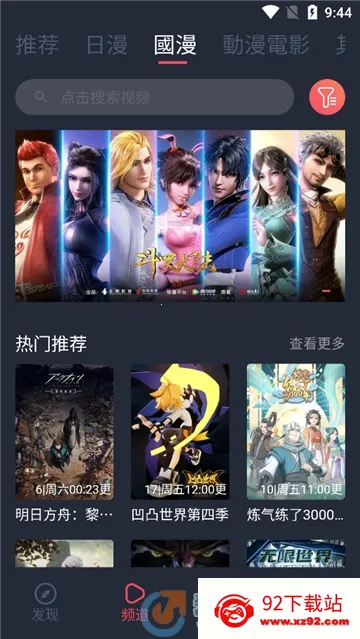Open the 動漫電影 tab
360x639 pixels.
tap(266, 45)
